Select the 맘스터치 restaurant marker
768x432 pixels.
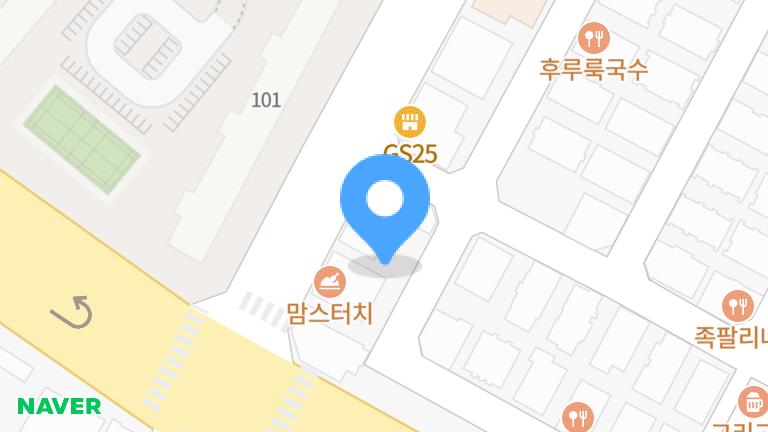point(330,282)
